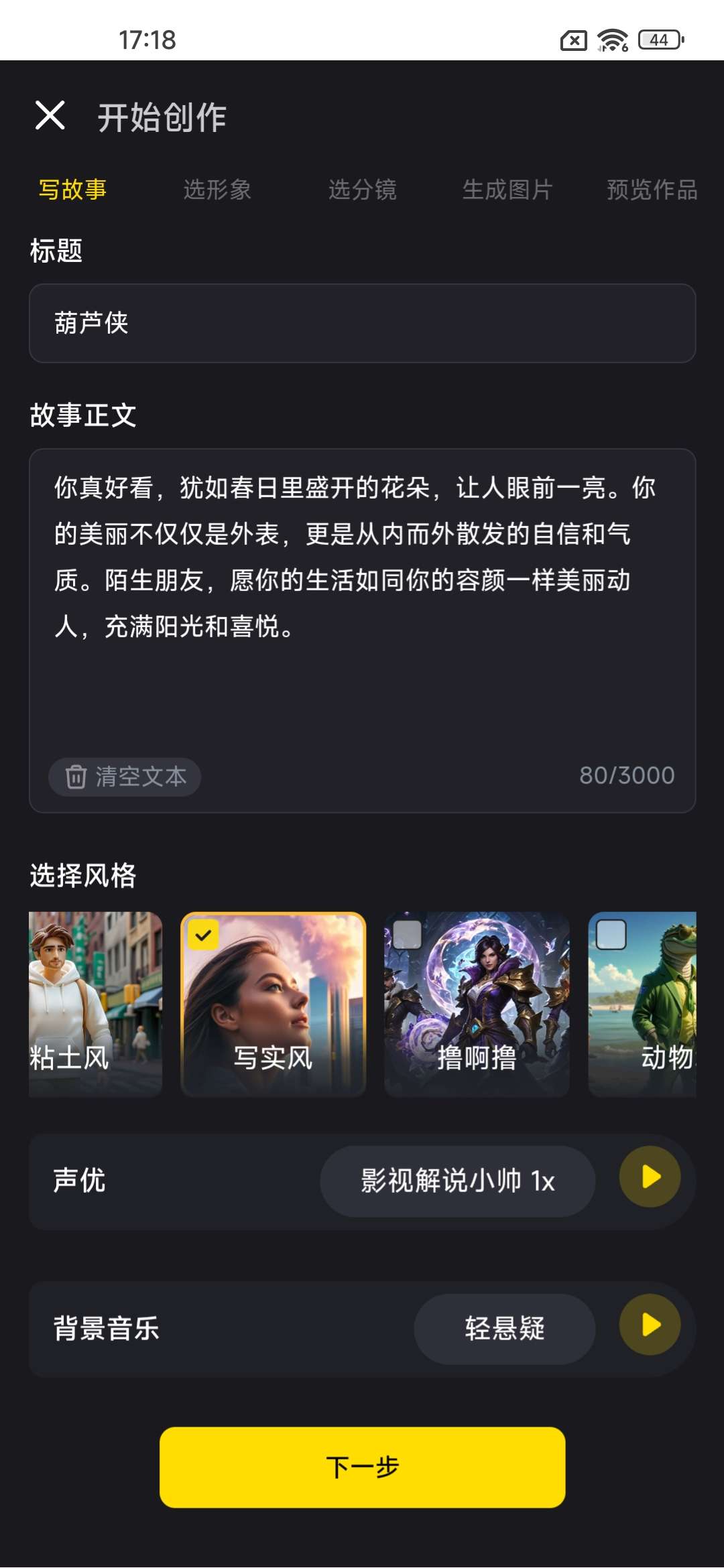Pick the 撸啊撸 style
The image size is (724, 1568).
(x=477, y=1004)
